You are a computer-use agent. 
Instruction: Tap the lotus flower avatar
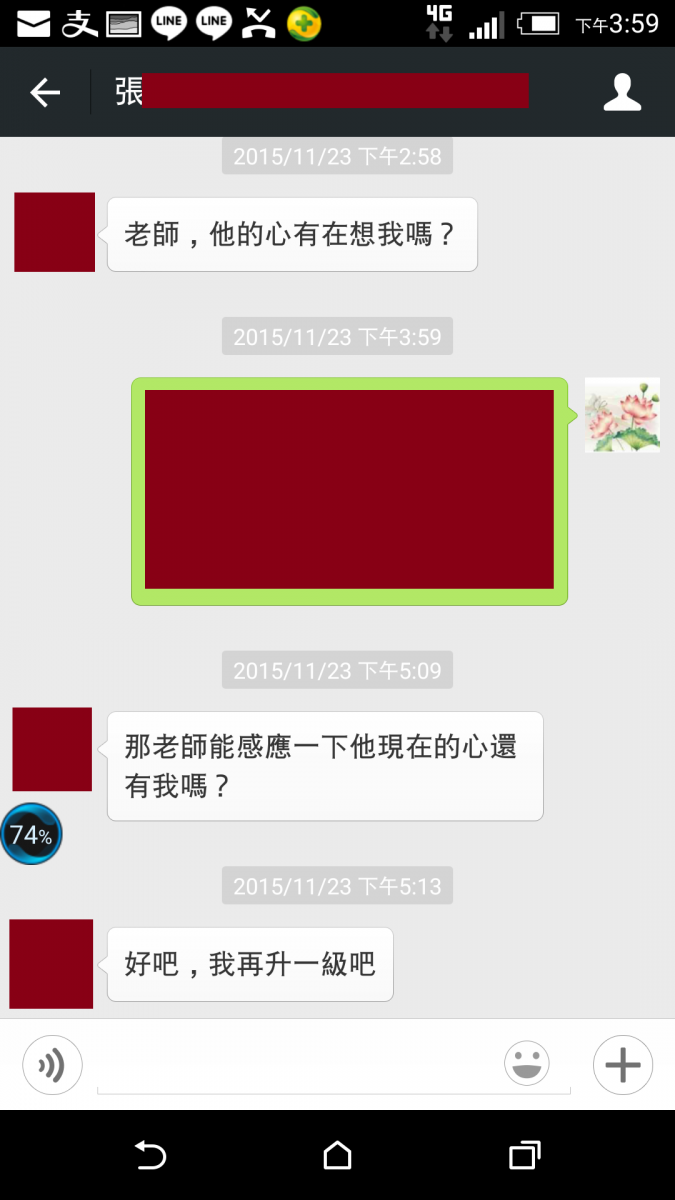(621, 415)
